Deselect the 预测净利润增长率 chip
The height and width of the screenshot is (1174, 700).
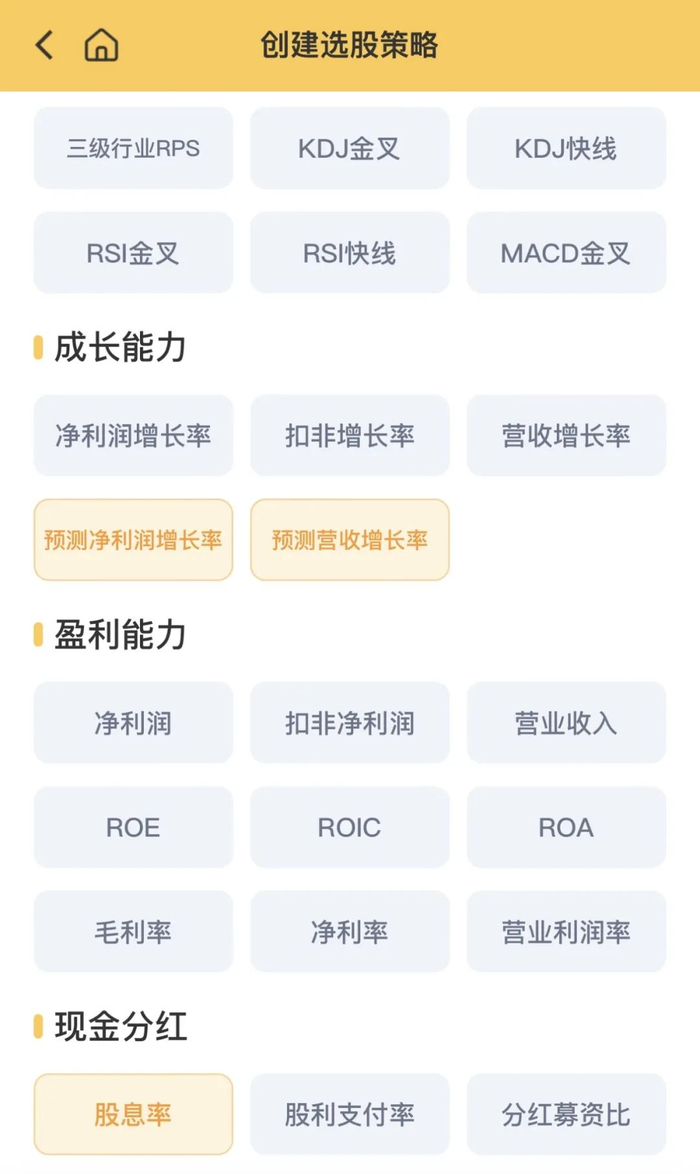[133, 540]
